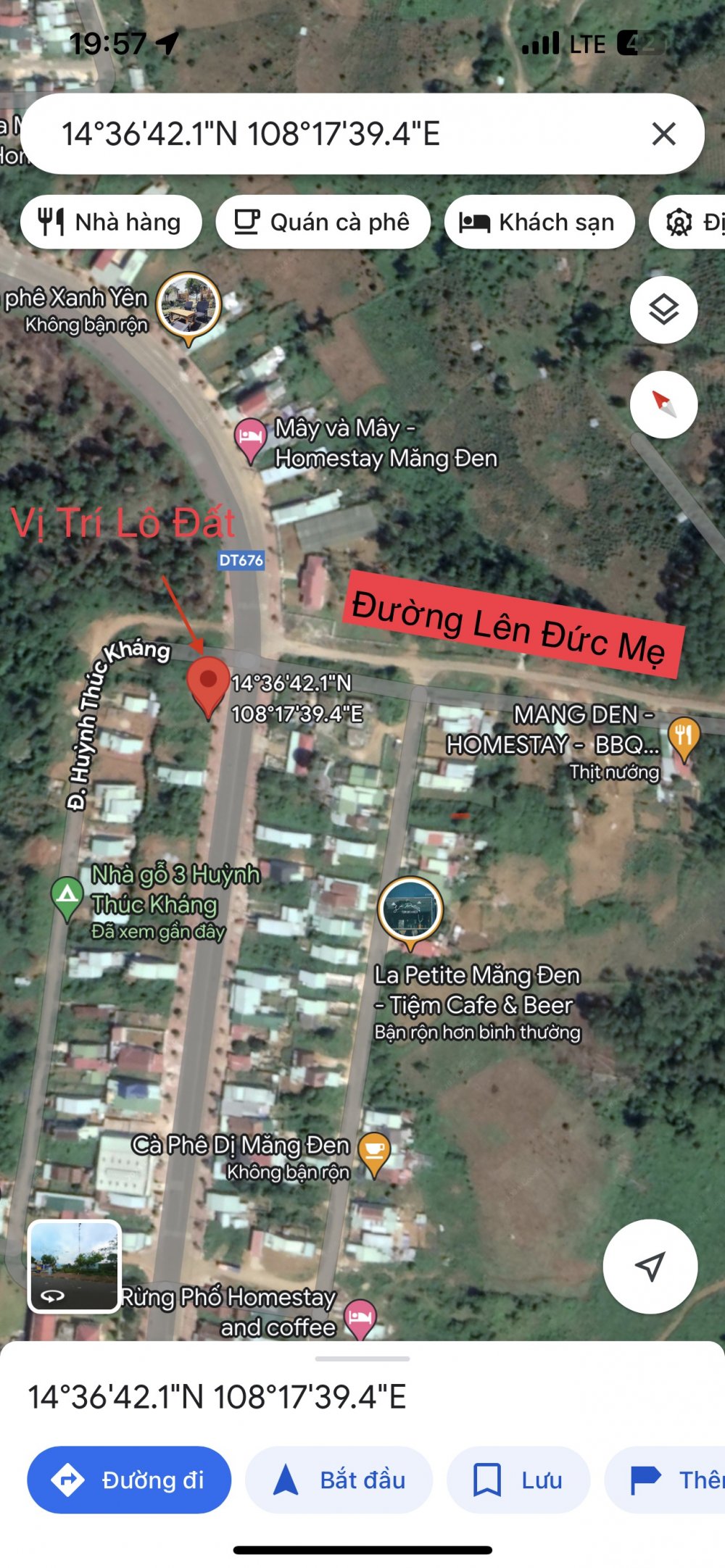The width and height of the screenshot is (725, 1568).
Task: Tap the red dropped pin at the coordinates
Action: coord(208,682)
